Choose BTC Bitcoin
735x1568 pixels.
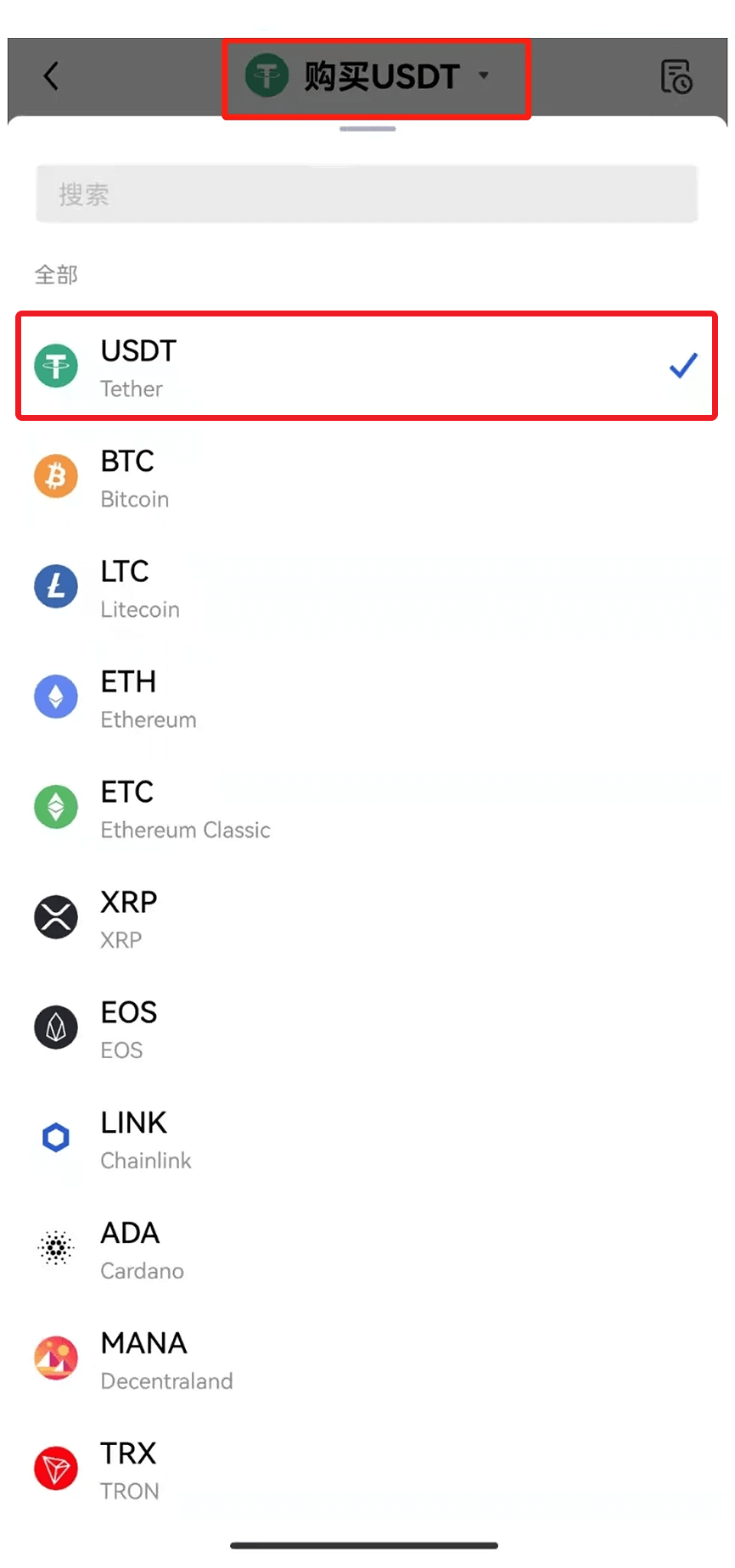tap(367, 477)
